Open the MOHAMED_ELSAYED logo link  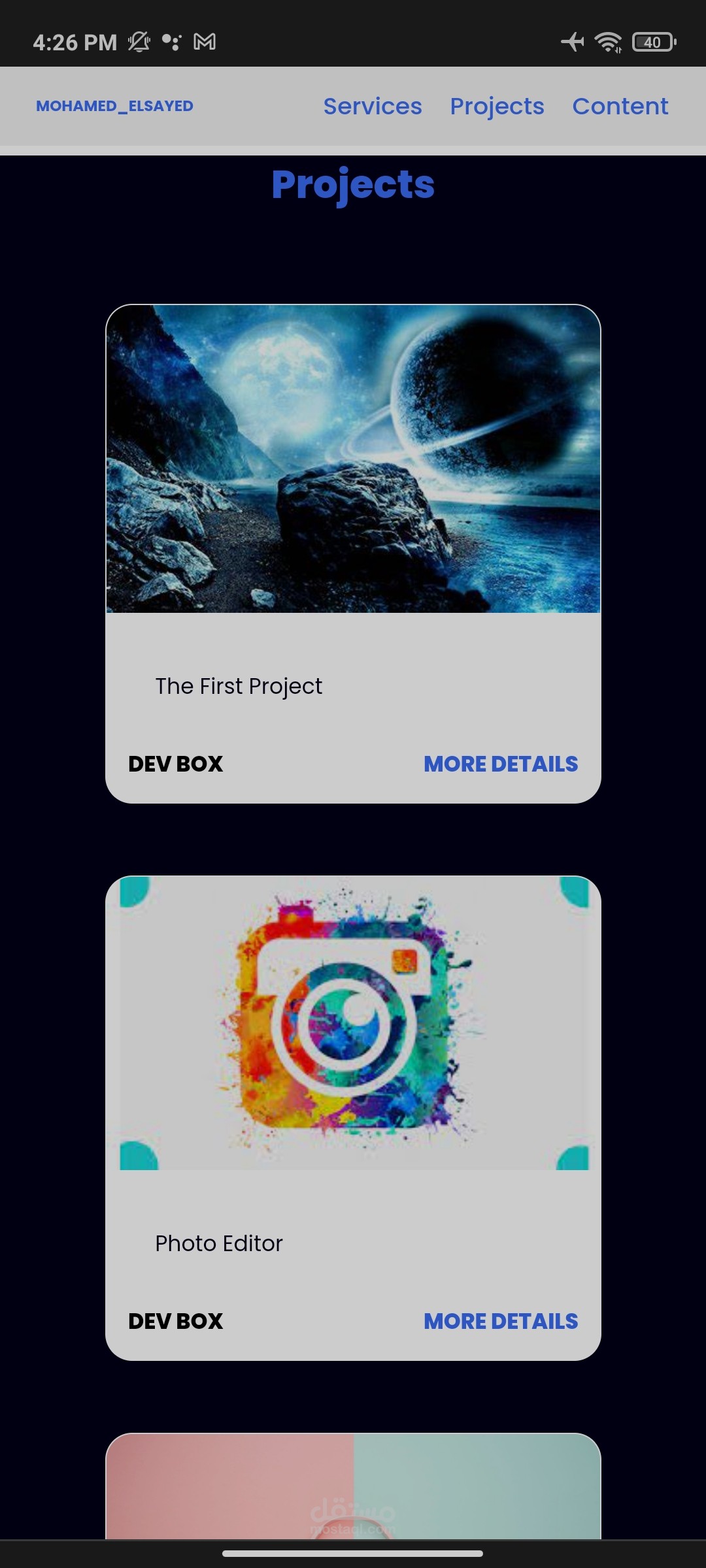click(x=116, y=106)
